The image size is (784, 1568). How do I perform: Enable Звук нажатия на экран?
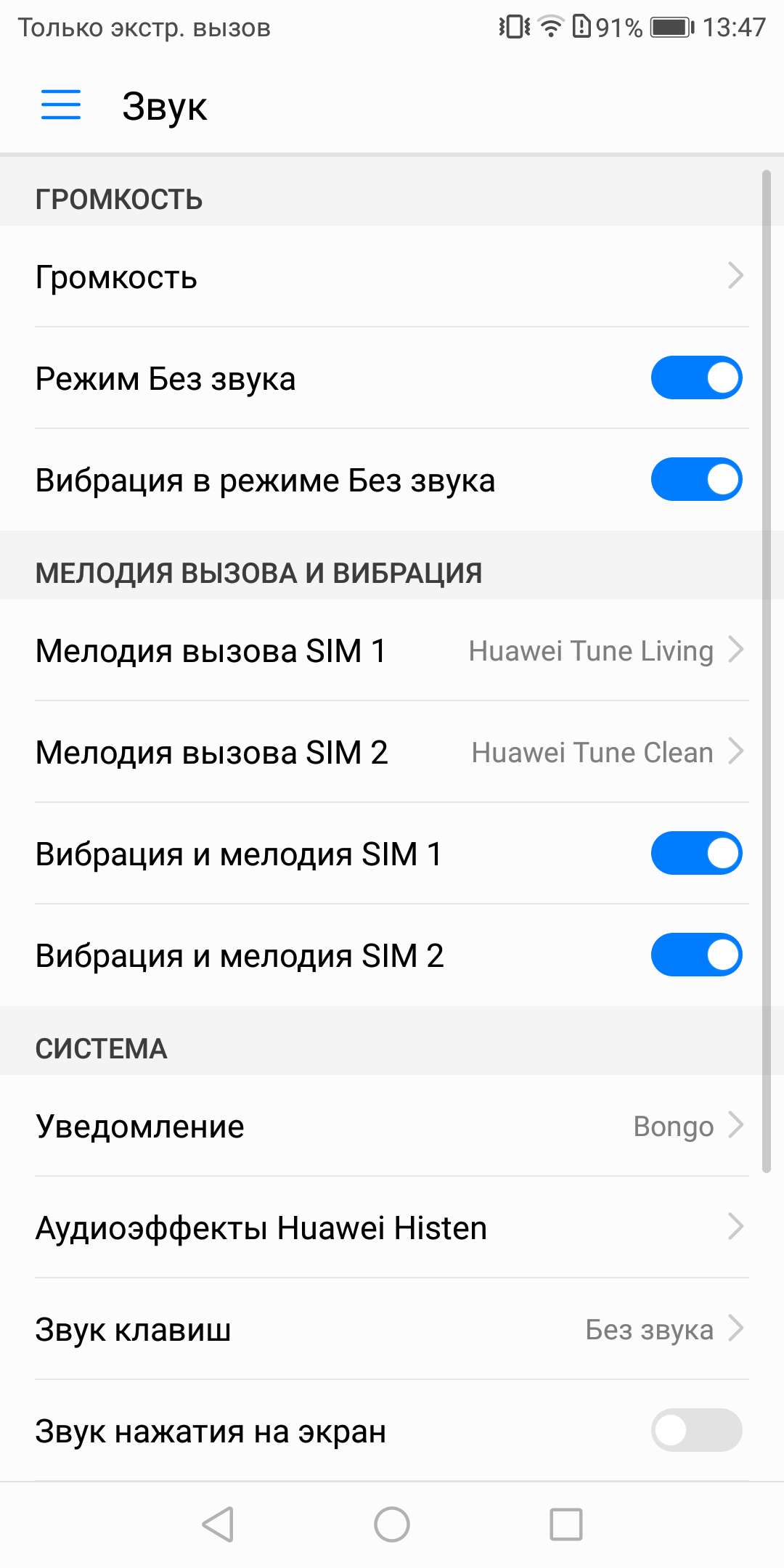click(696, 1430)
